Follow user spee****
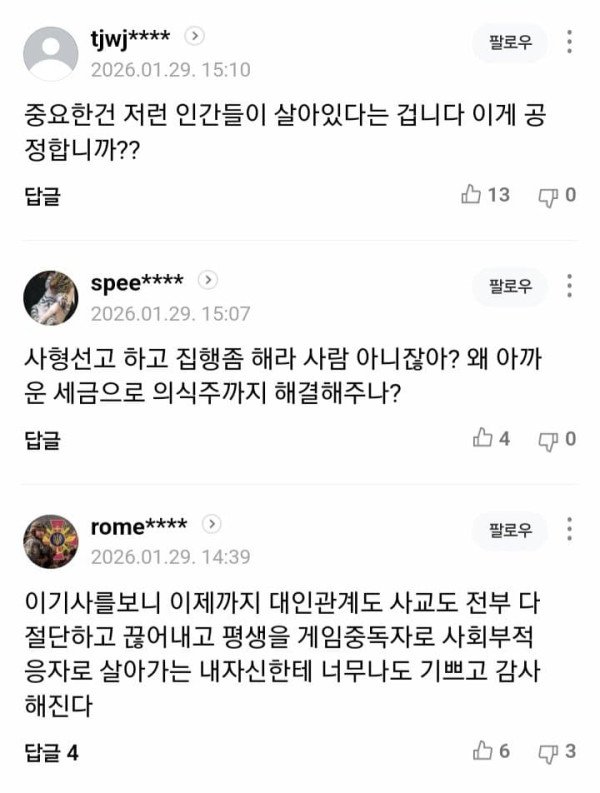 [x=510, y=286]
